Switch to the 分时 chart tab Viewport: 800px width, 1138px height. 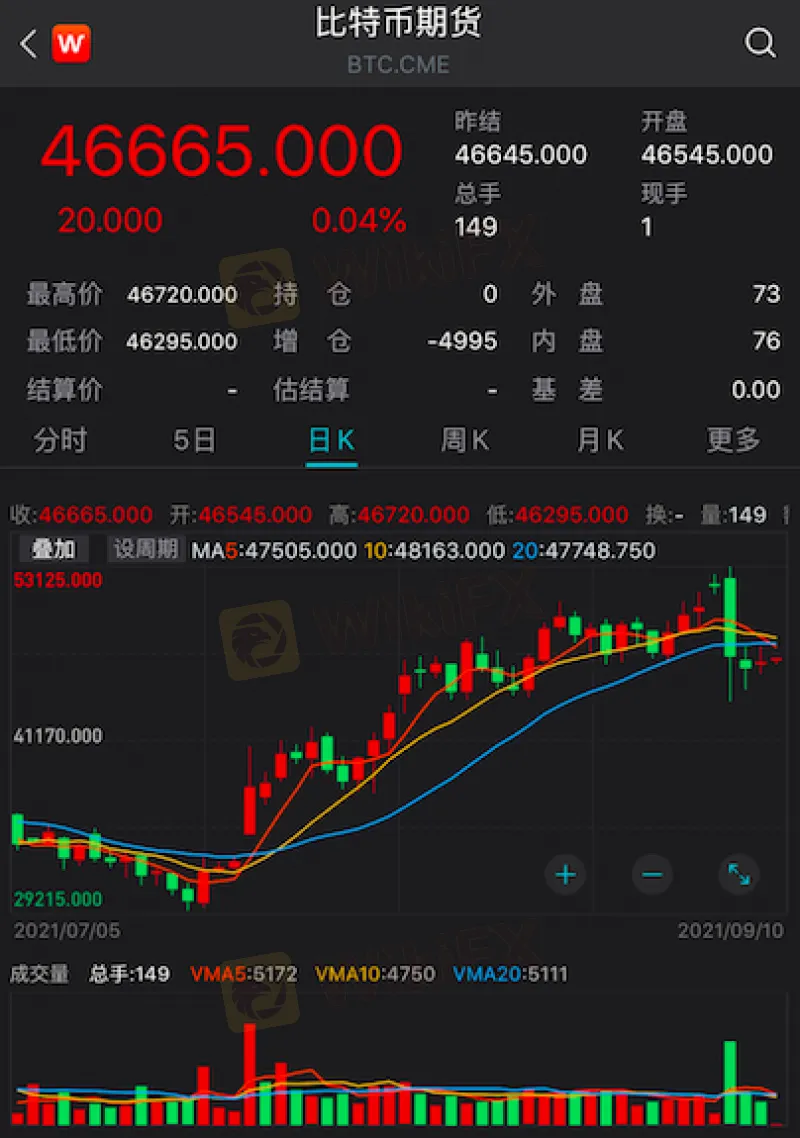pos(61,440)
